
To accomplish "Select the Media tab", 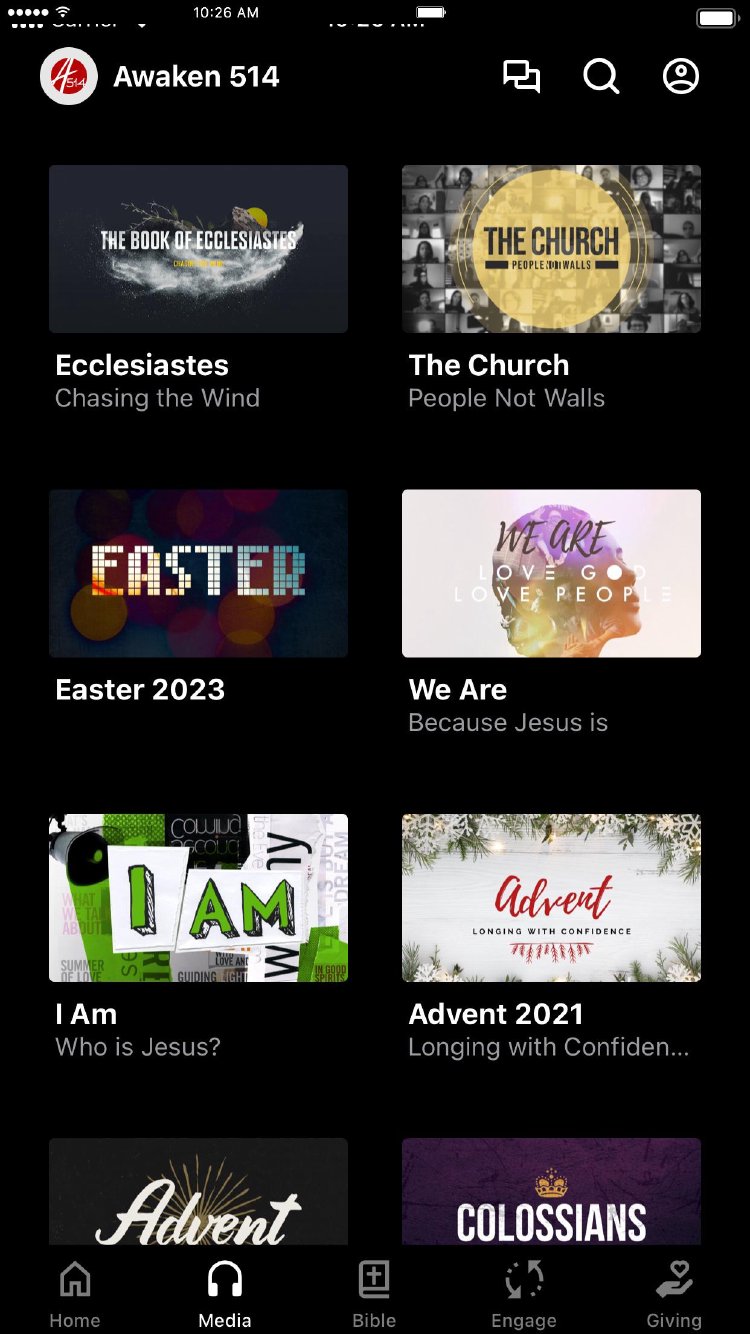I will (x=225, y=1293).
